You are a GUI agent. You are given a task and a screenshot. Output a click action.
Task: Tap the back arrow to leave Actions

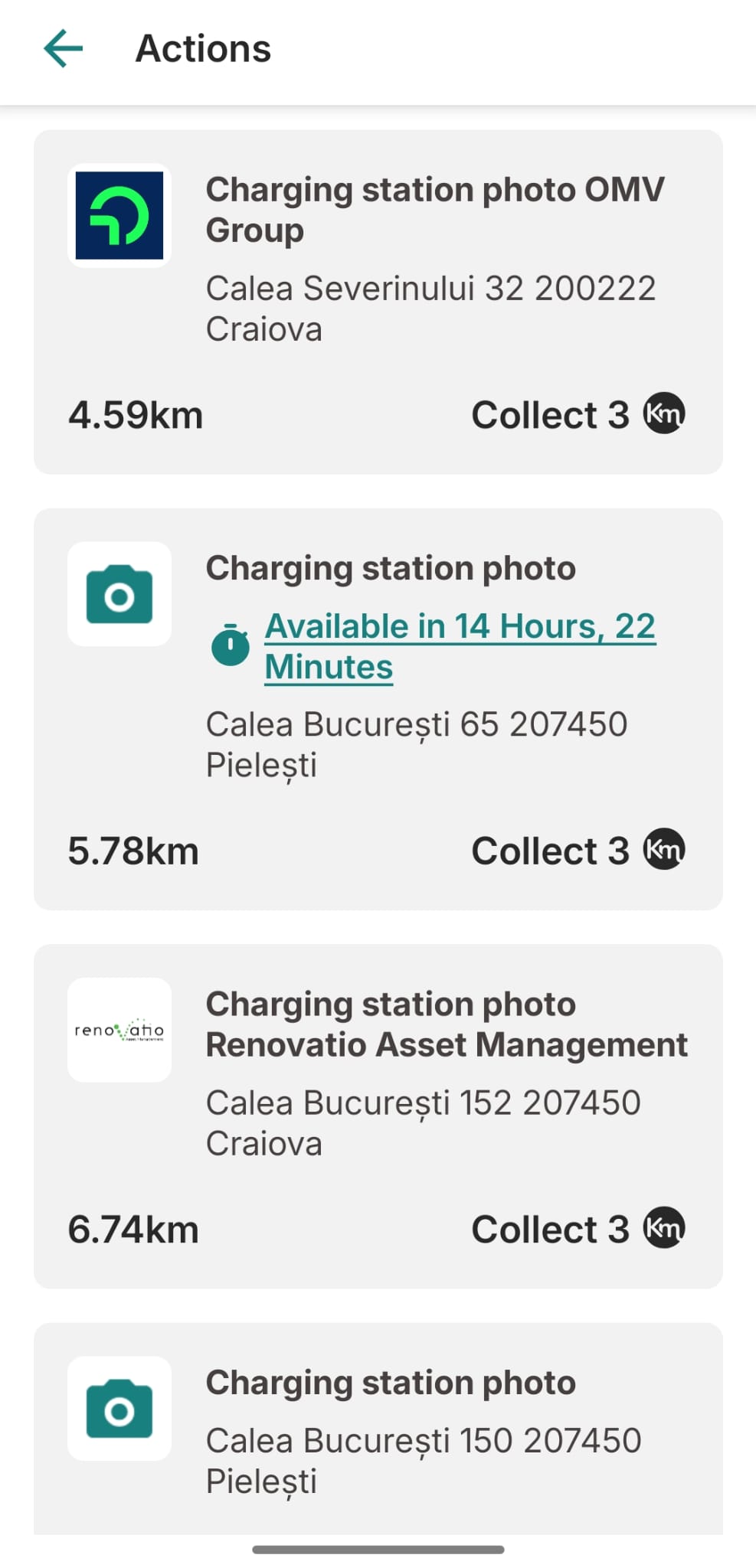pyautogui.click(x=64, y=47)
